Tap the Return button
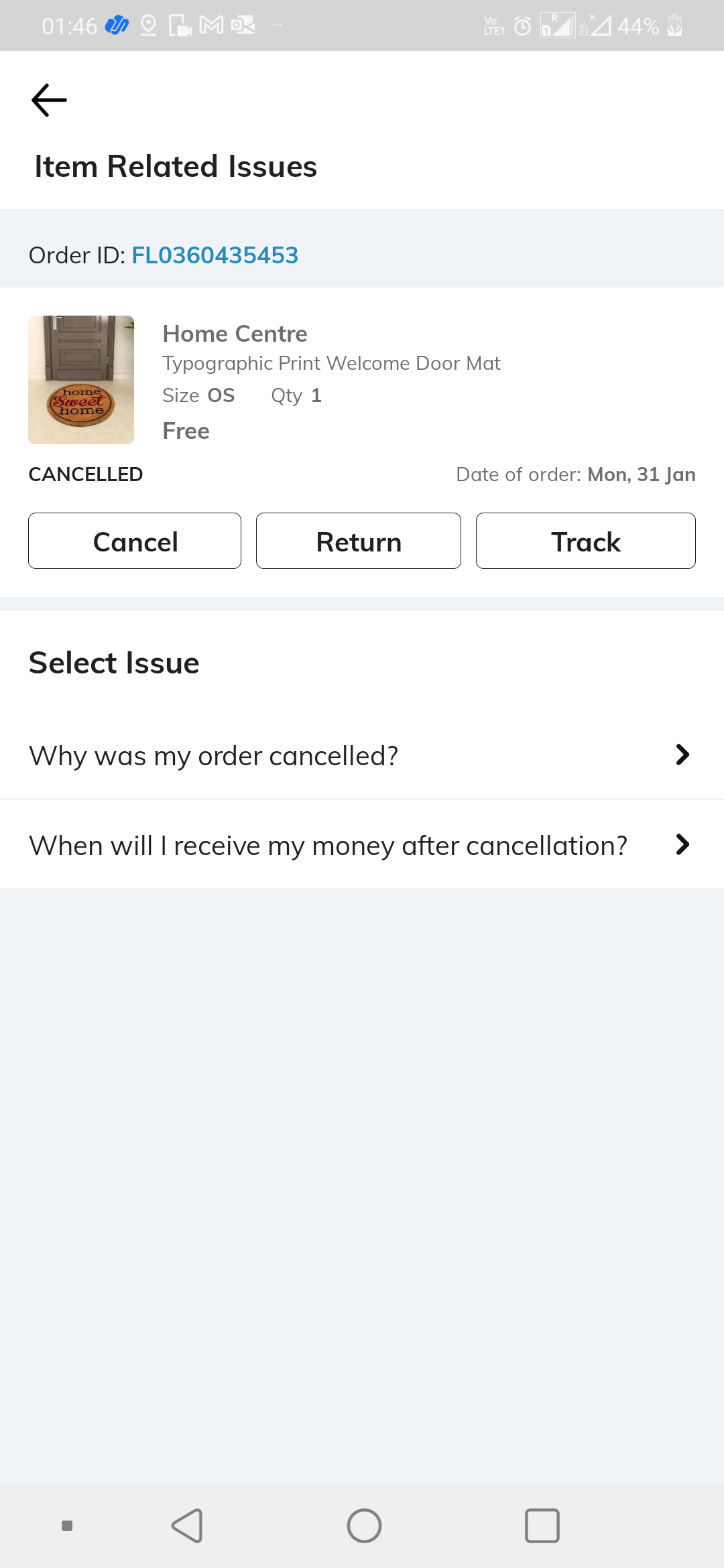The image size is (724, 1568). click(359, 541)
